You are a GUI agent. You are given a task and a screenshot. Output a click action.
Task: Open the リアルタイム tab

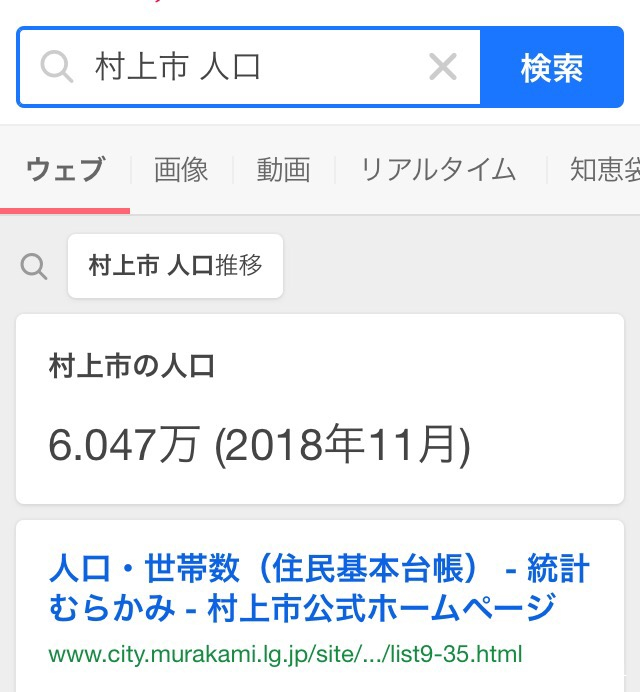click(439, 169)
